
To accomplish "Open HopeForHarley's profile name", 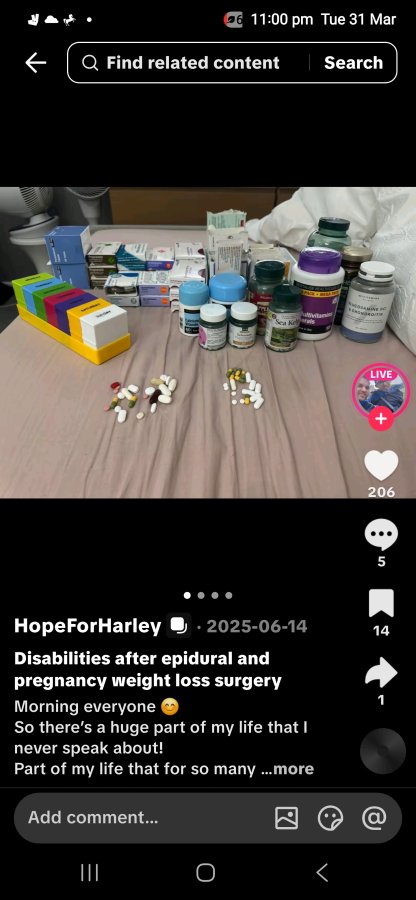I will 87,626.
